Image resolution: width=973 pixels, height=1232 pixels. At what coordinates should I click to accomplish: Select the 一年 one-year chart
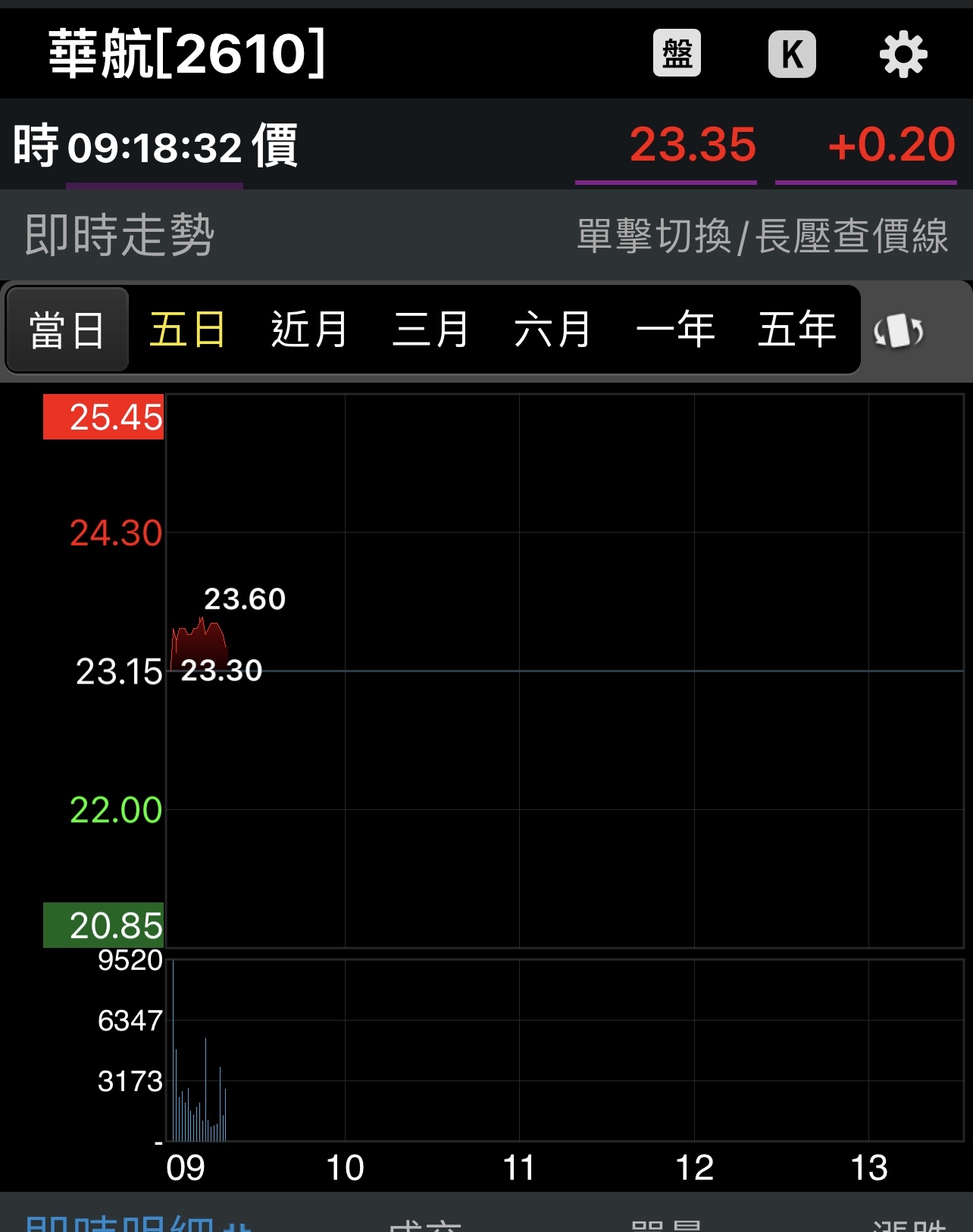coord(675,330)
